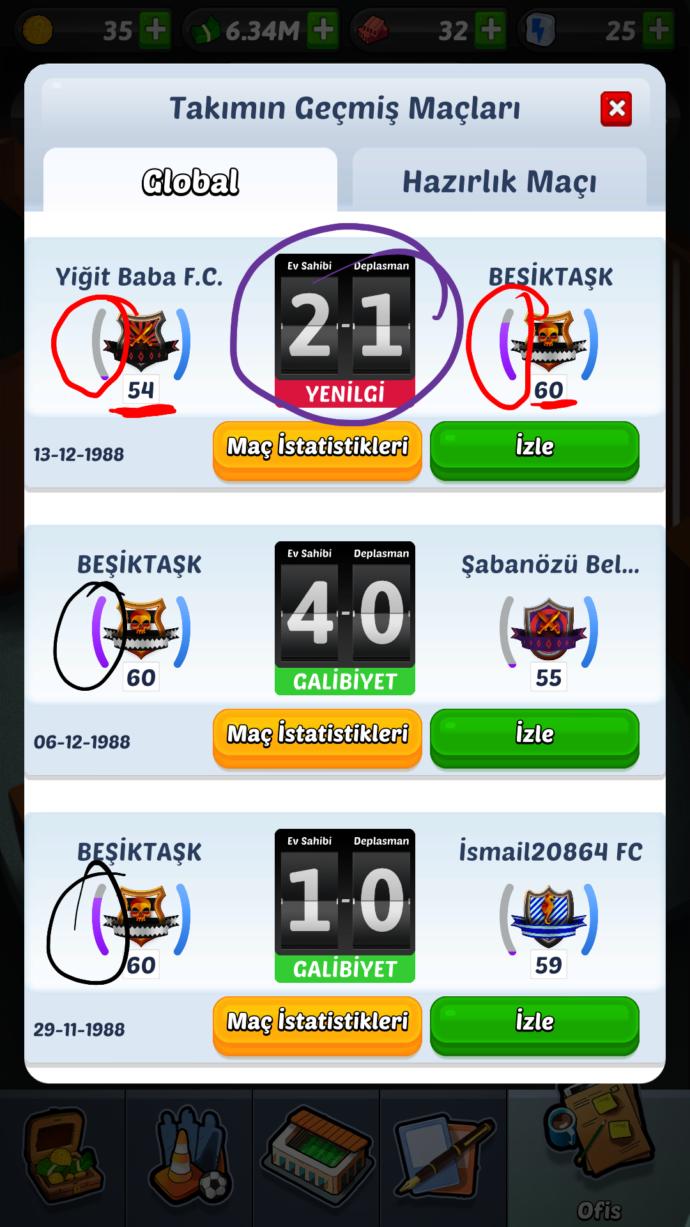Screen dimensions: 690x1227
Task: Watch the 06-12-1988 match replay
Action: (x=534, y=737)
